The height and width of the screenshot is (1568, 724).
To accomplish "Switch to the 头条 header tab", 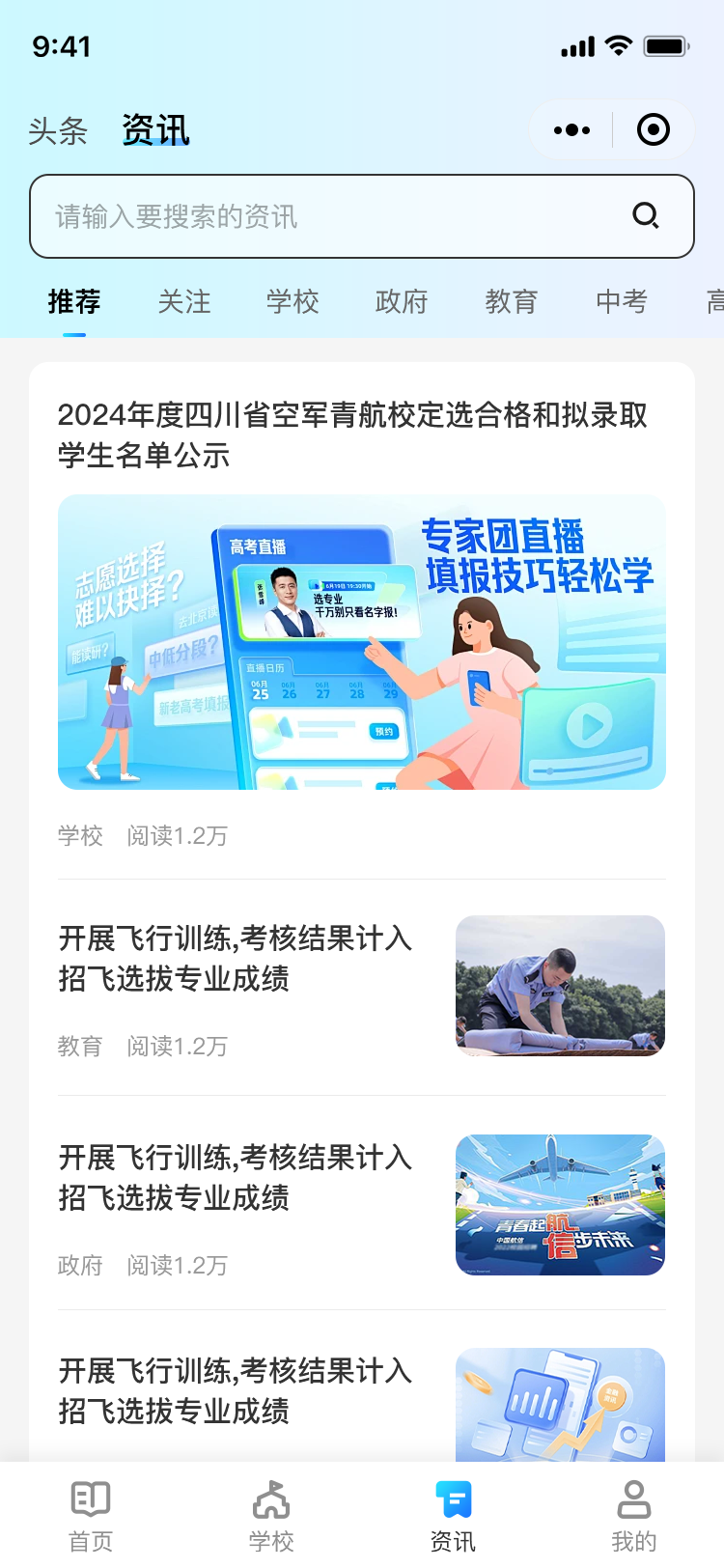I will 58,130.
